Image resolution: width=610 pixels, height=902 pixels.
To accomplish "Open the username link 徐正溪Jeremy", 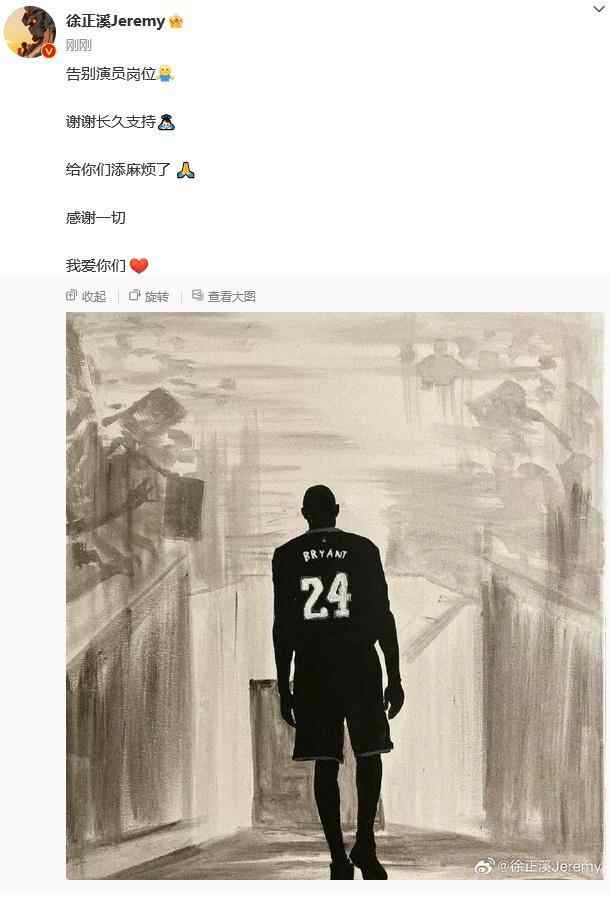I will tap(115, 21).
